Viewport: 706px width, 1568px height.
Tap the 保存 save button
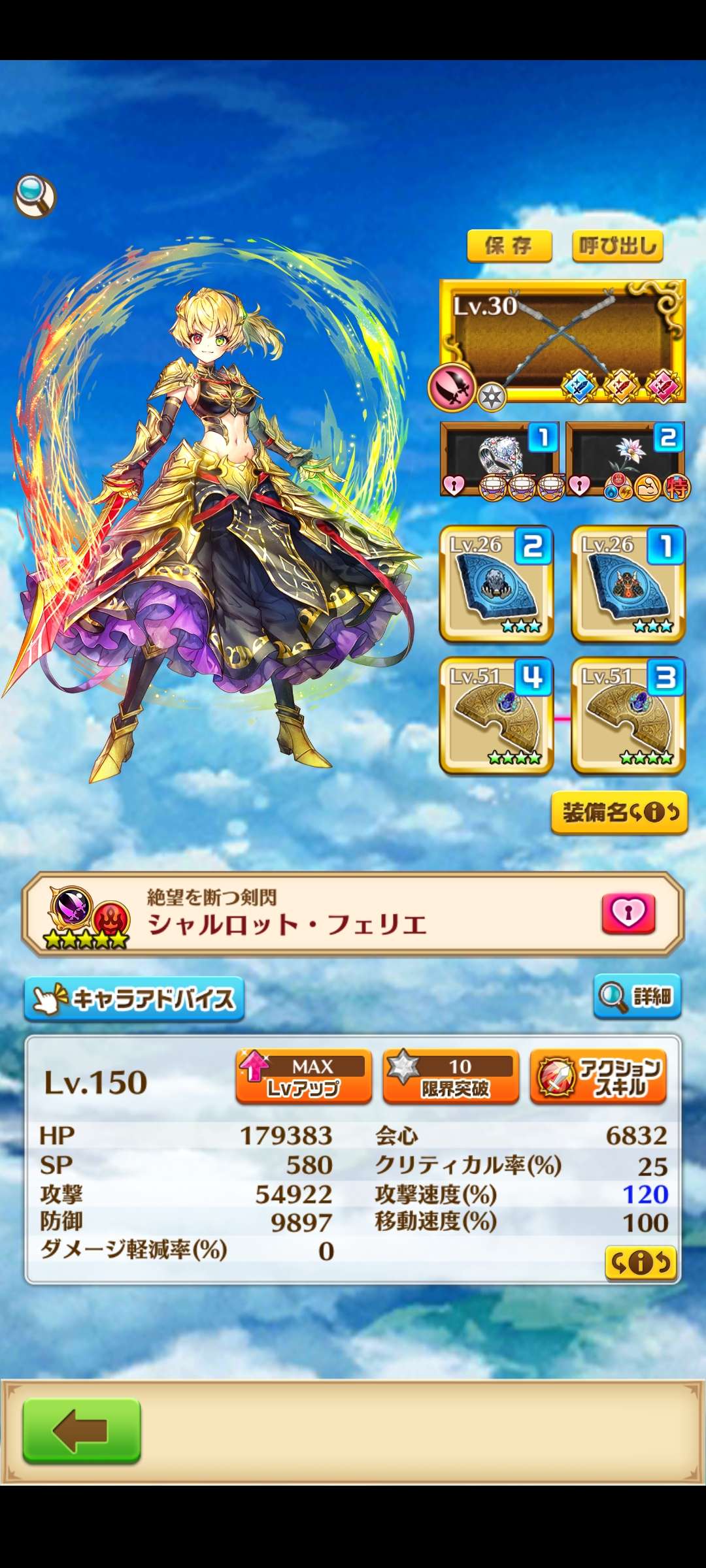[509, 246]
